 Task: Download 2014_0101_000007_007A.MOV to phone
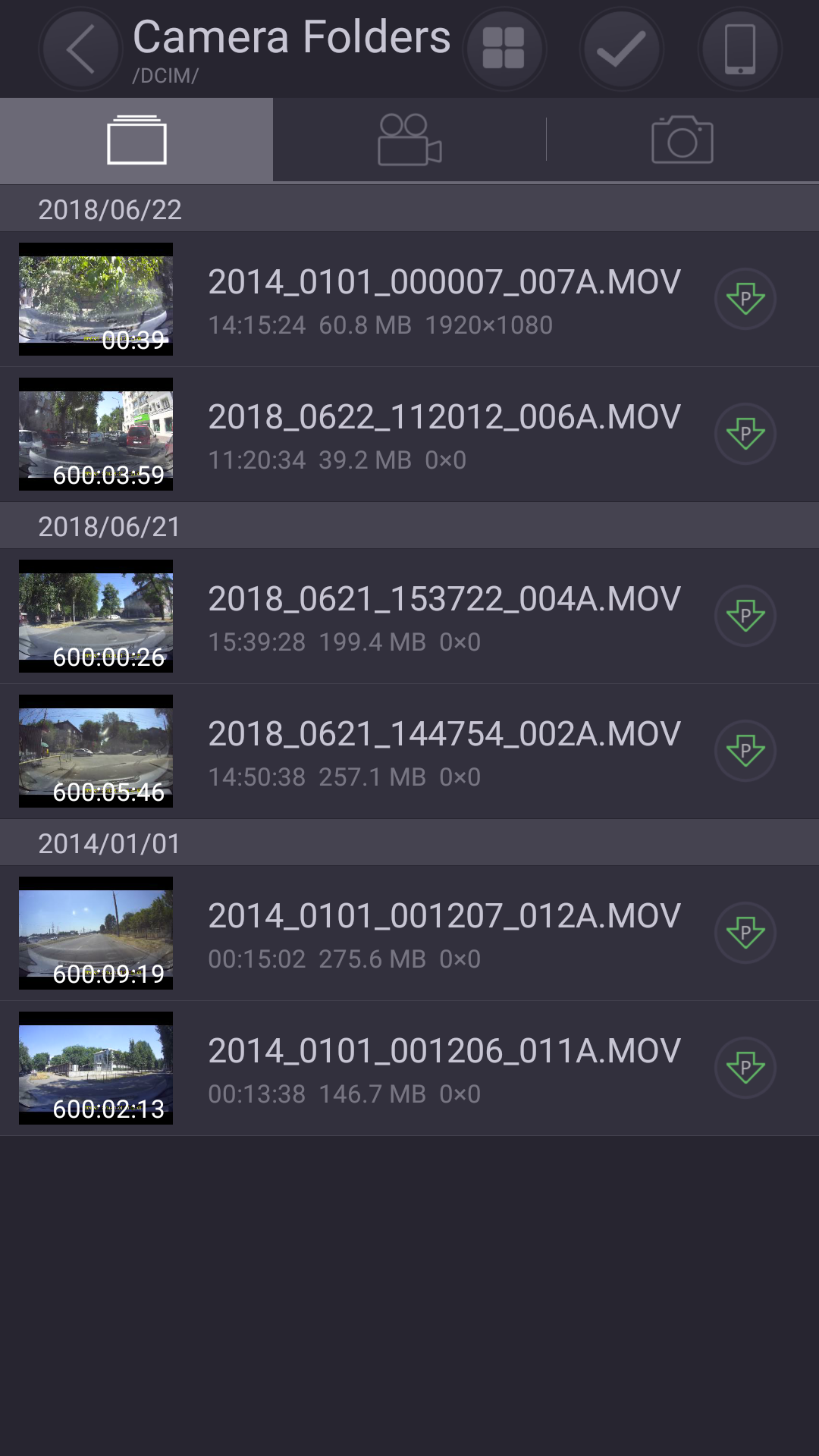[745, 299]
